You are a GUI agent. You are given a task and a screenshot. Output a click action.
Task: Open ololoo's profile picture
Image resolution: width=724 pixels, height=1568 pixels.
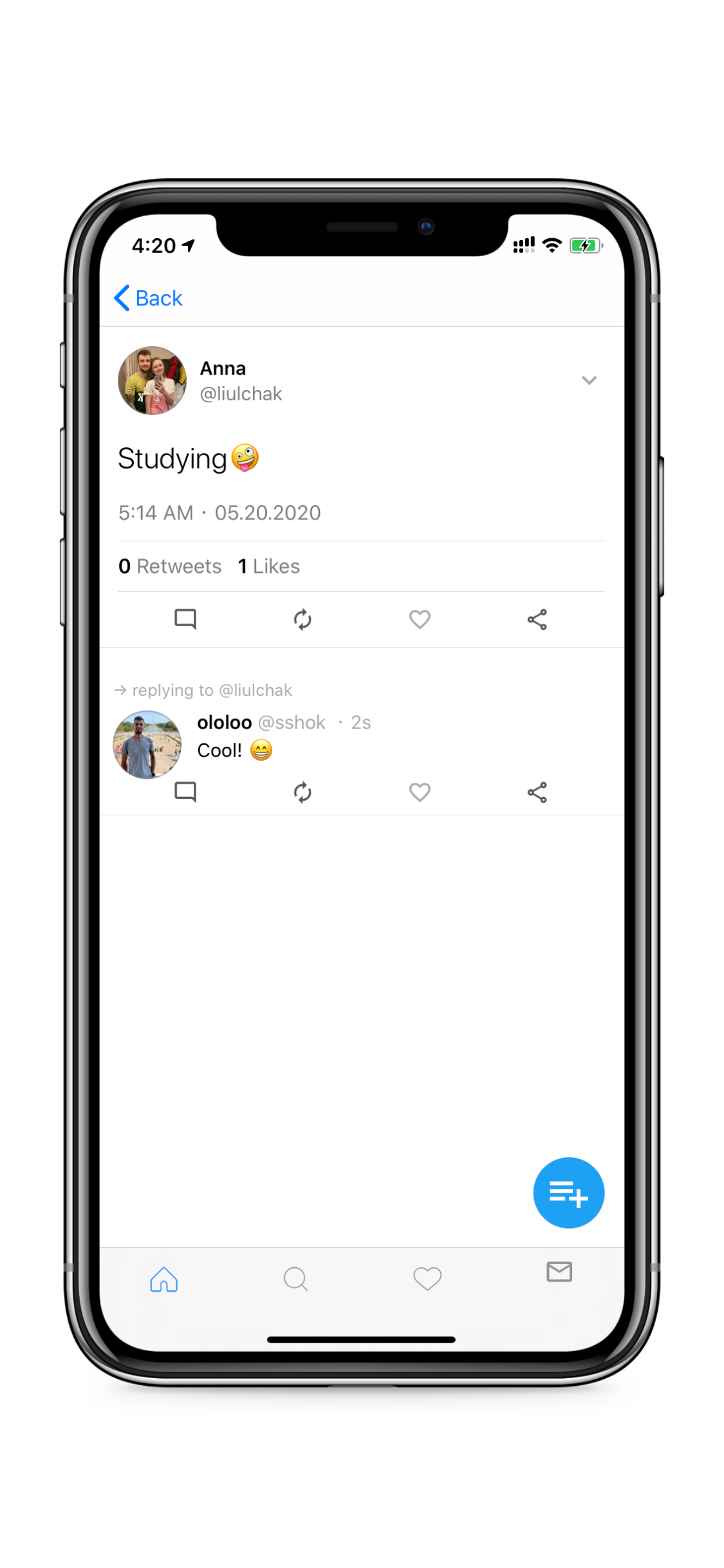click(x=147, y=745)
